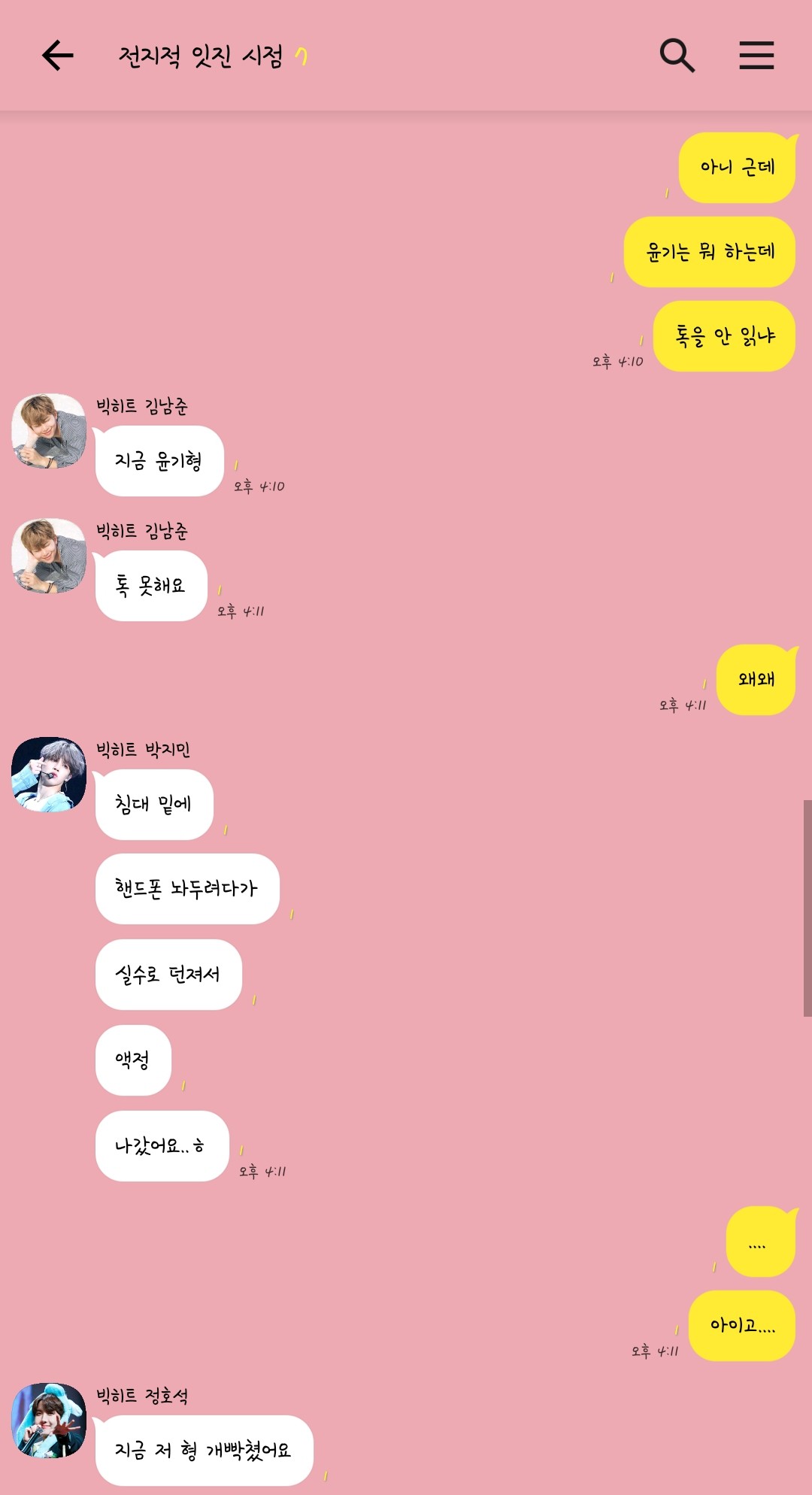Open the hamburger menu of the chat
The height and width of the screenshot is (1495, 812).
pos(756,56)
